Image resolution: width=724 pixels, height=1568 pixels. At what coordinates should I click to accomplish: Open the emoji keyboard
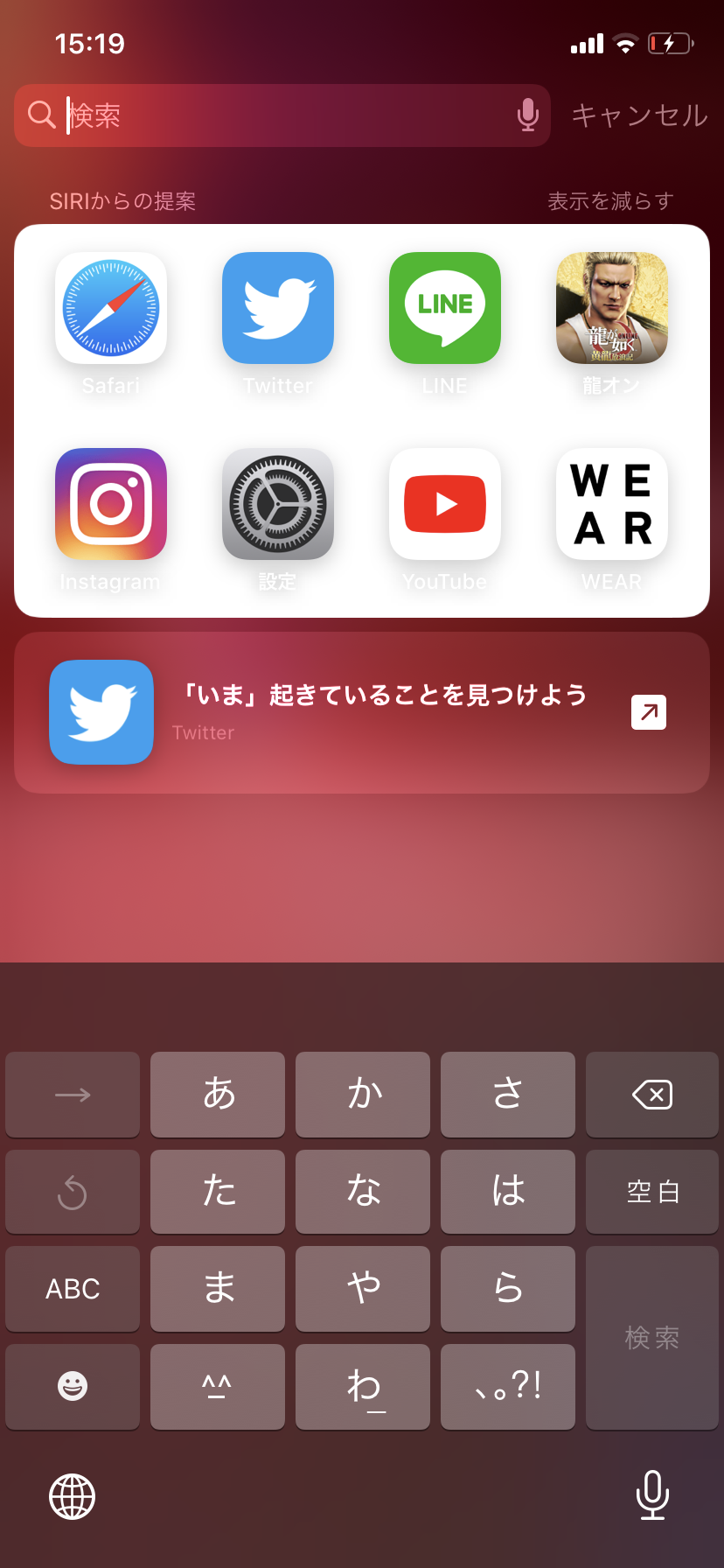coord(73,1387)
